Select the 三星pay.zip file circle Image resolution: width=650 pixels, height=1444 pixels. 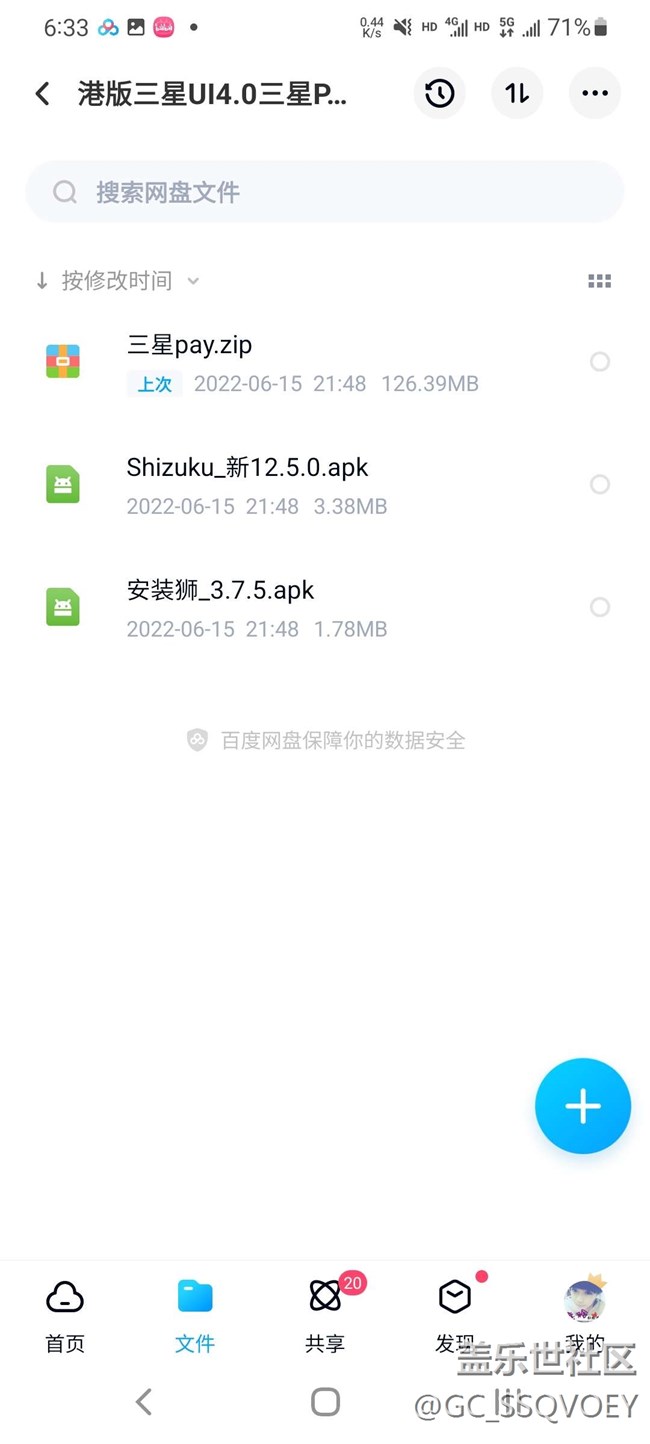(x=600, y=362)
